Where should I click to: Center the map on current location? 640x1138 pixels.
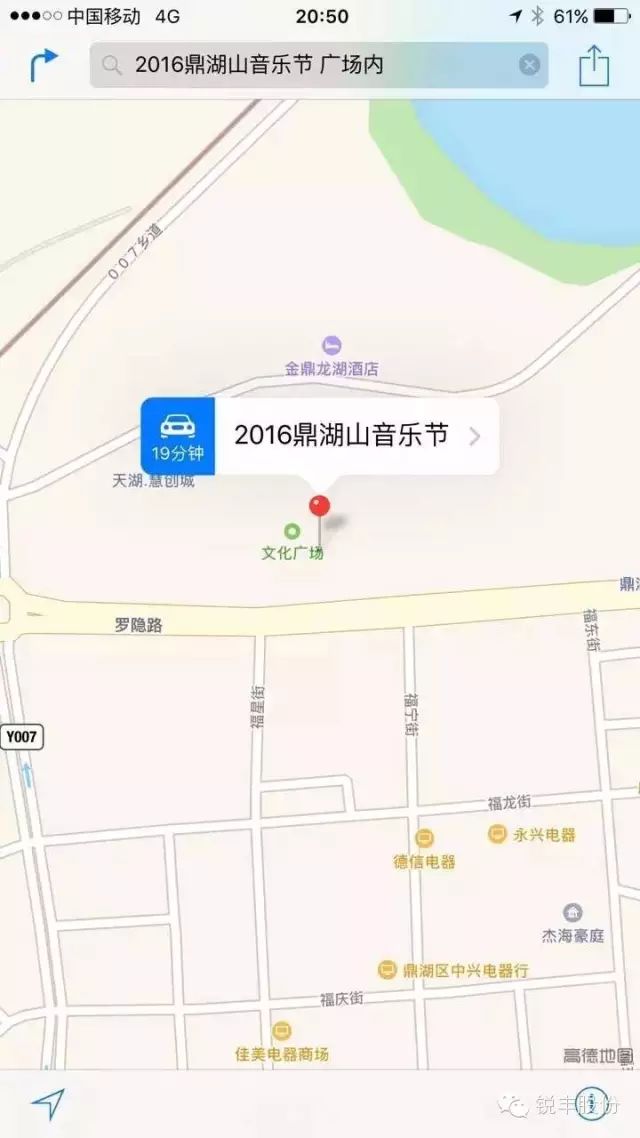click(x=48, y=1104)
